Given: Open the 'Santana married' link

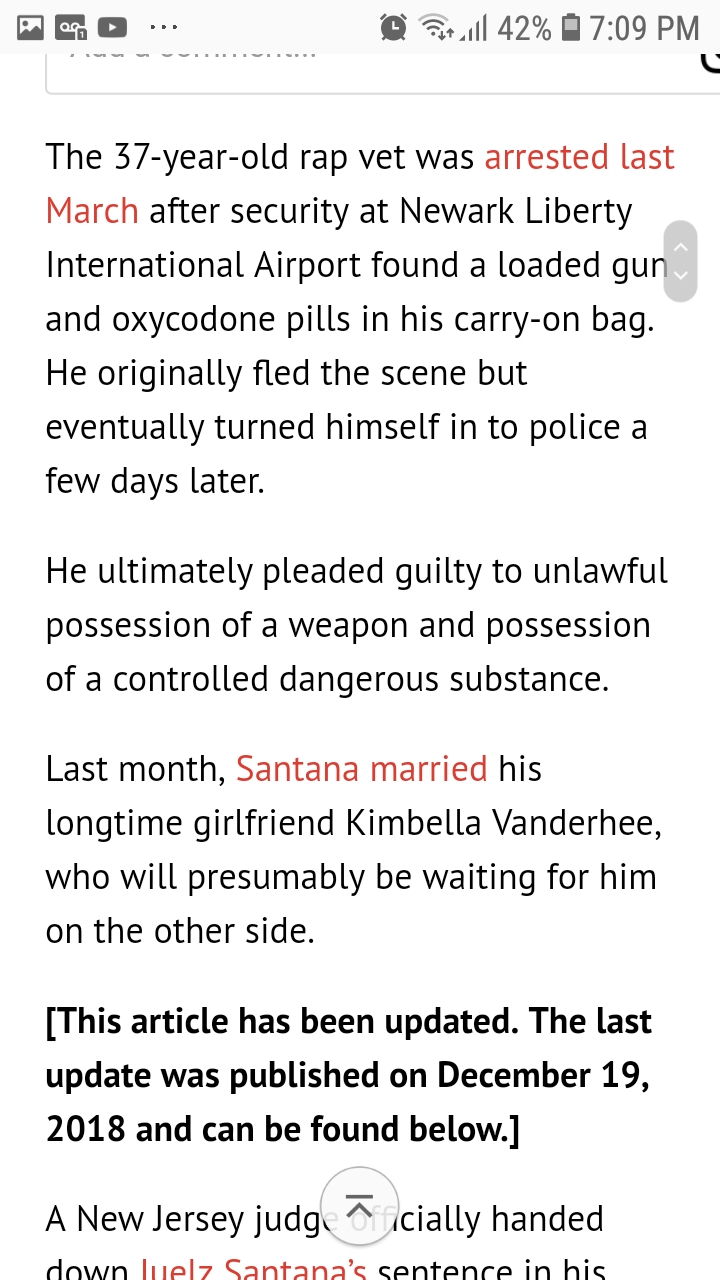Looking at the screenshot, I should pos(361,769).
